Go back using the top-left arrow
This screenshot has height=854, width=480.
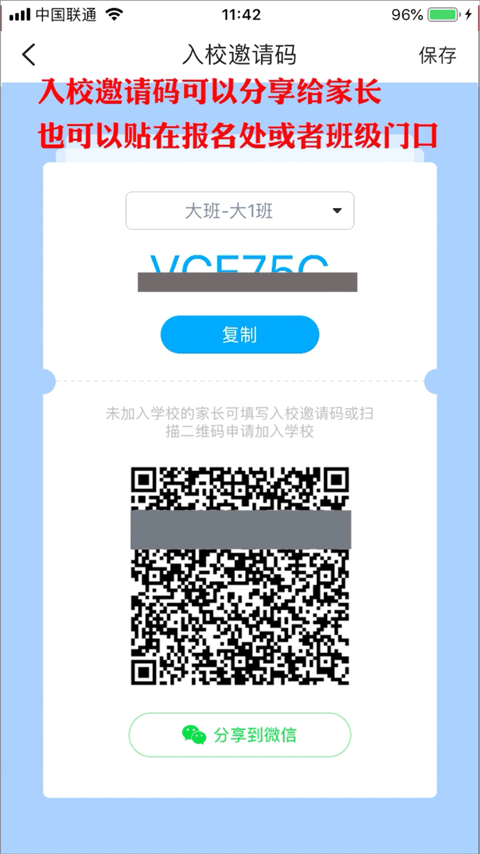coord(28,55)
